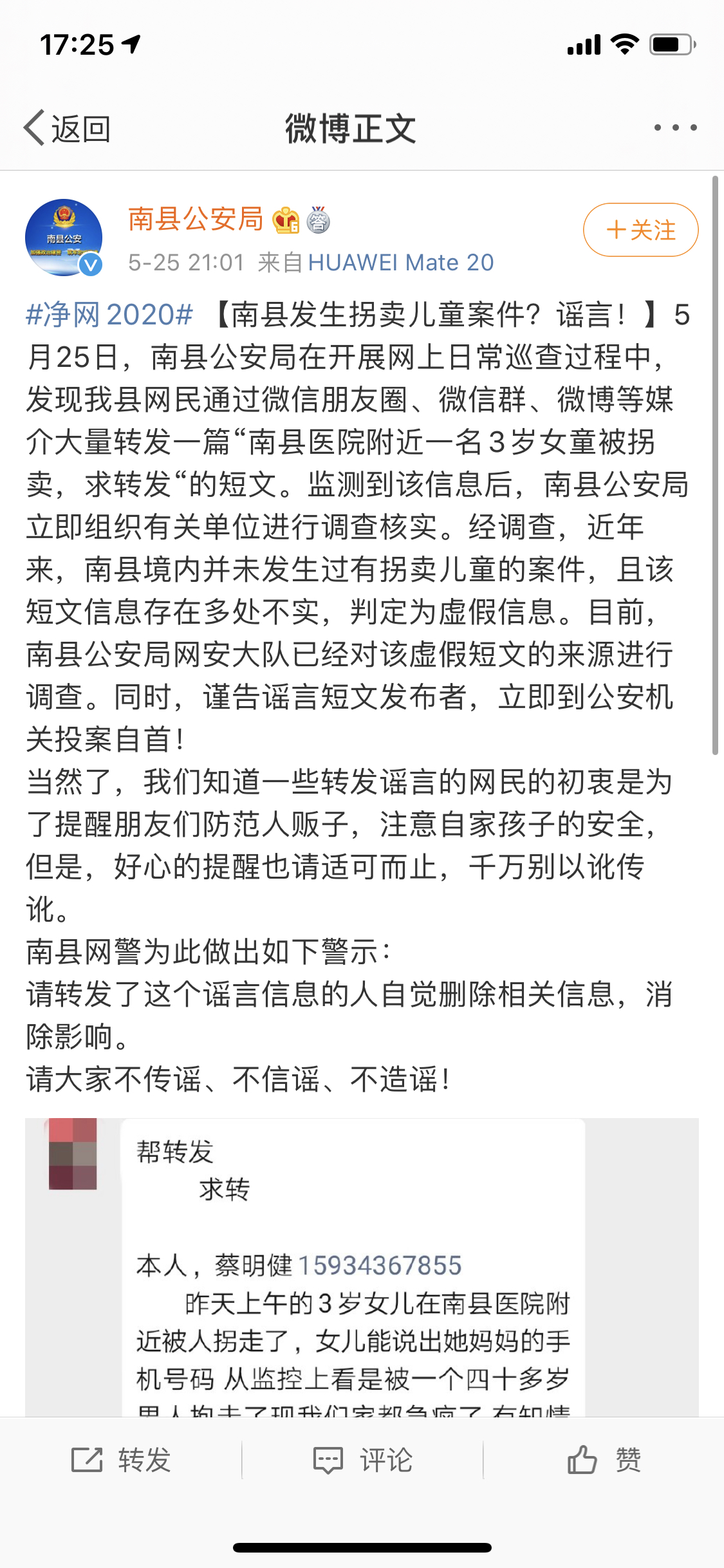The height and width of the screenshot is (1568, 724).
Task: Open 南县公安局 profile avatar
Action: (64, 238)
